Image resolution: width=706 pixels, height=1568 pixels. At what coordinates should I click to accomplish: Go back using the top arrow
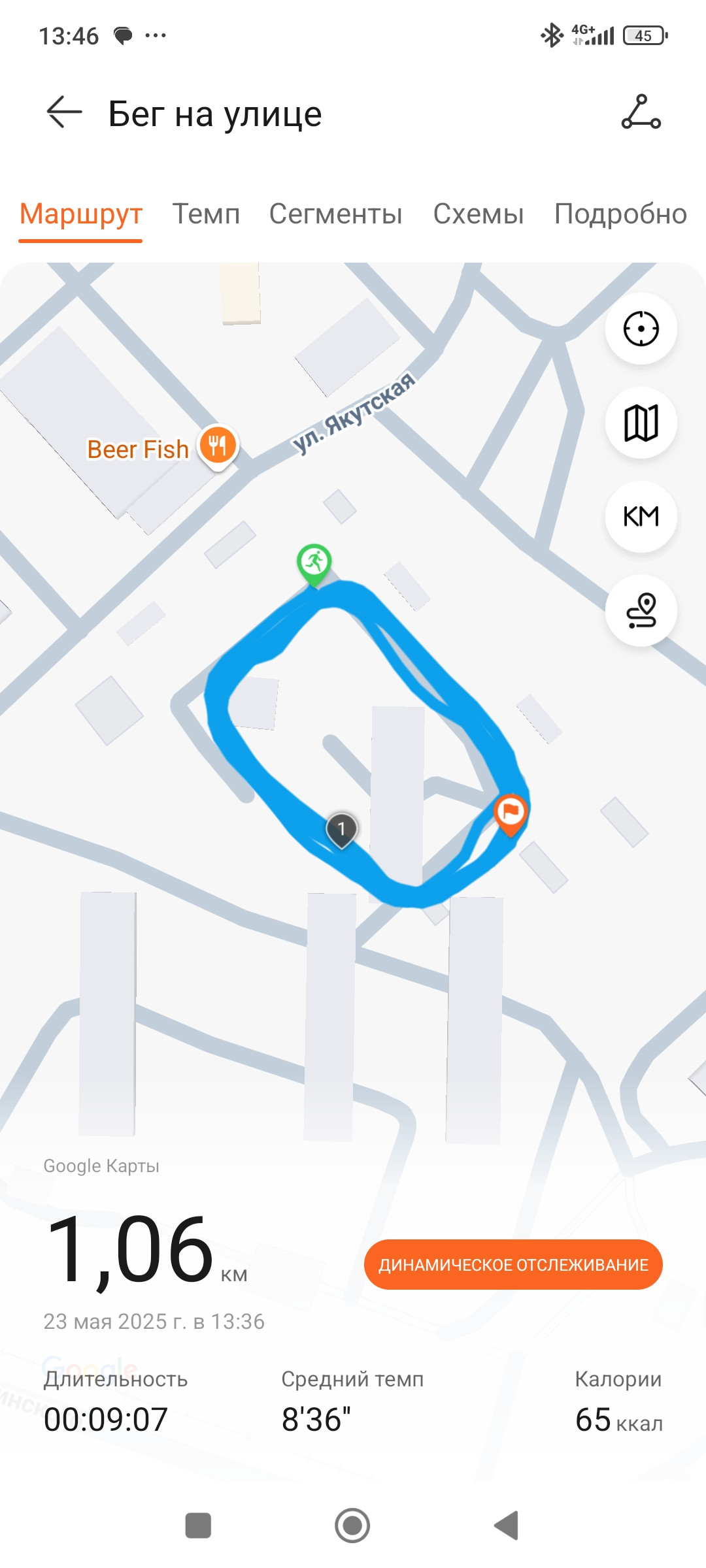pyautogui.click(x=64, y=112)
